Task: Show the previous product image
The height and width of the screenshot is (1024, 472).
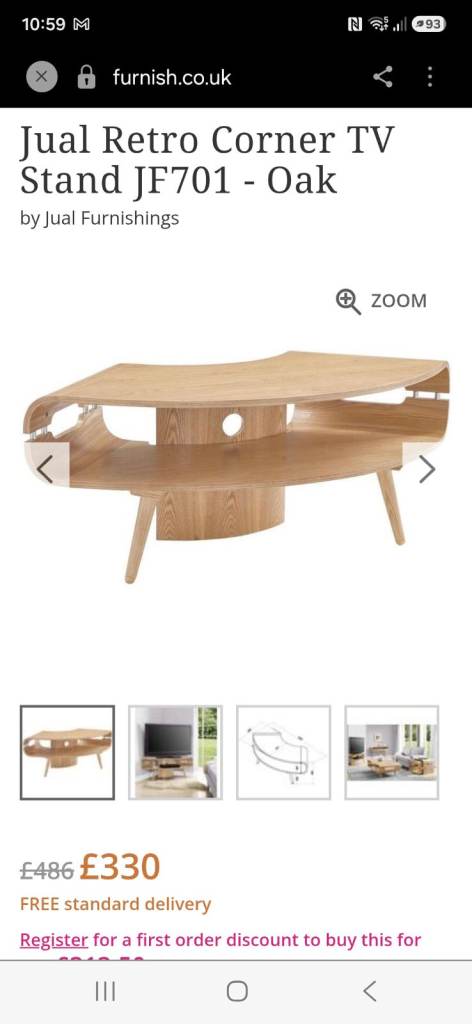Action: (x=46, y=469)
